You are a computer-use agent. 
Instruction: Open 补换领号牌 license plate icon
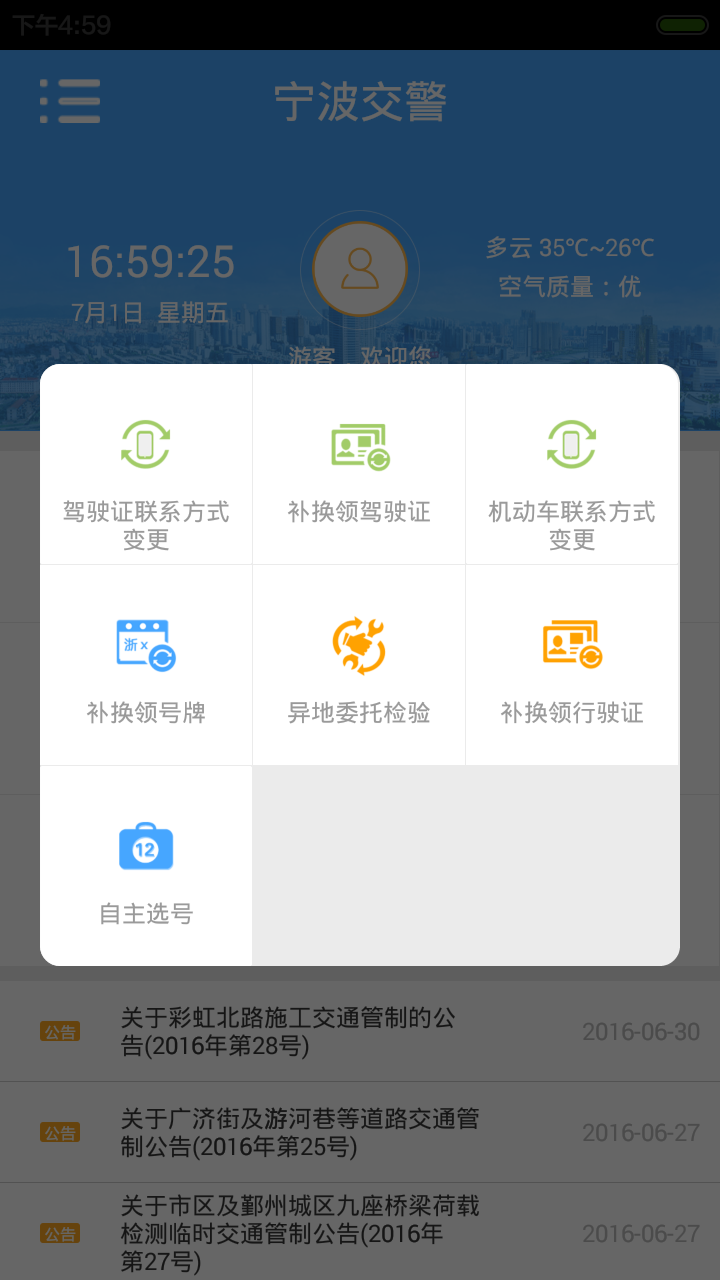click(x=145, y=643)
